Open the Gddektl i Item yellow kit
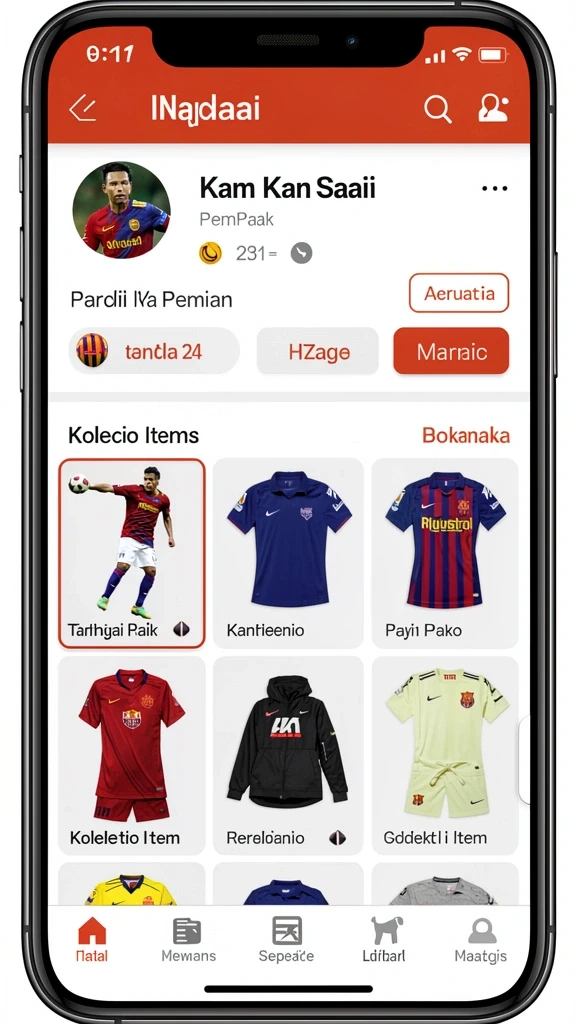576x1024 pixels. coord(445,756)
